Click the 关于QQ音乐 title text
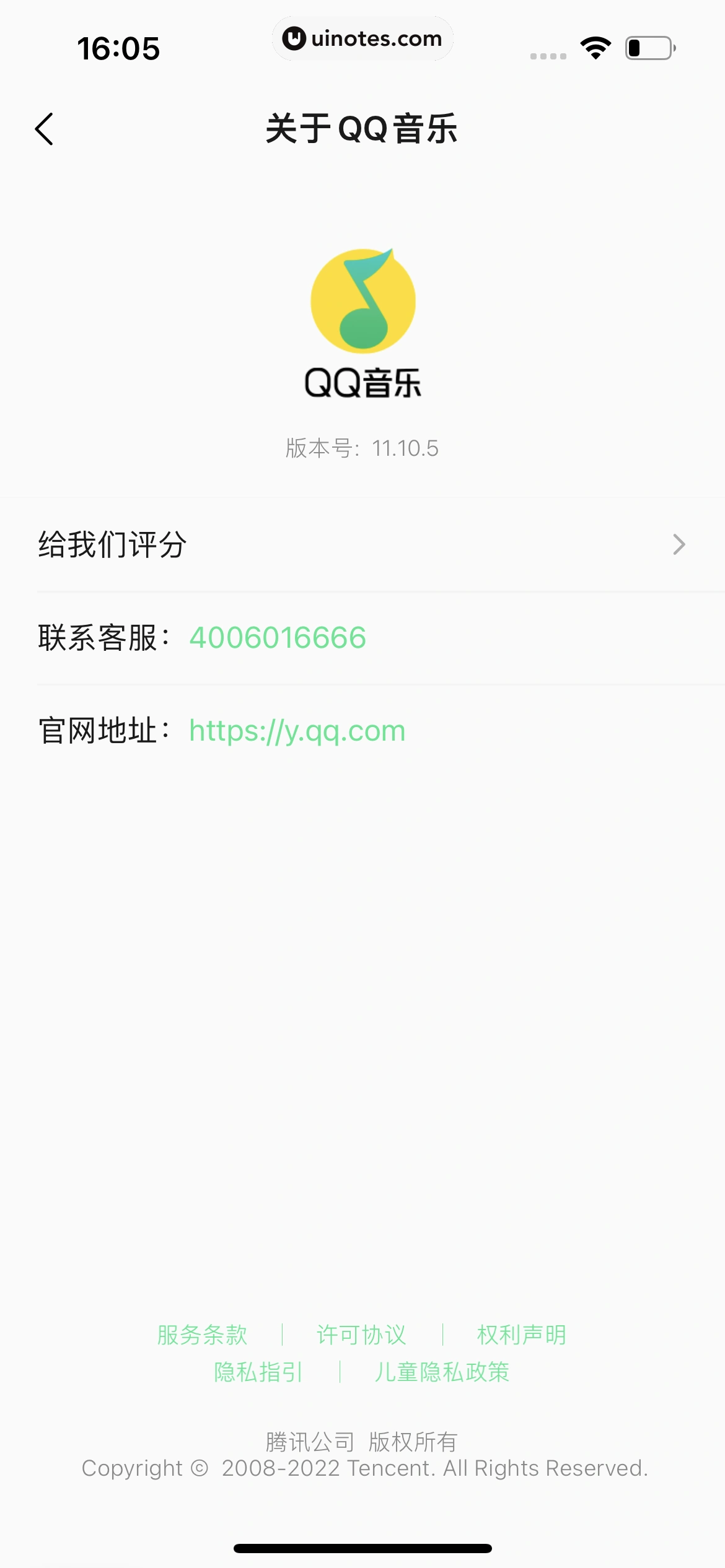This screenshot has width=725, height=1568. pos(361,130)
